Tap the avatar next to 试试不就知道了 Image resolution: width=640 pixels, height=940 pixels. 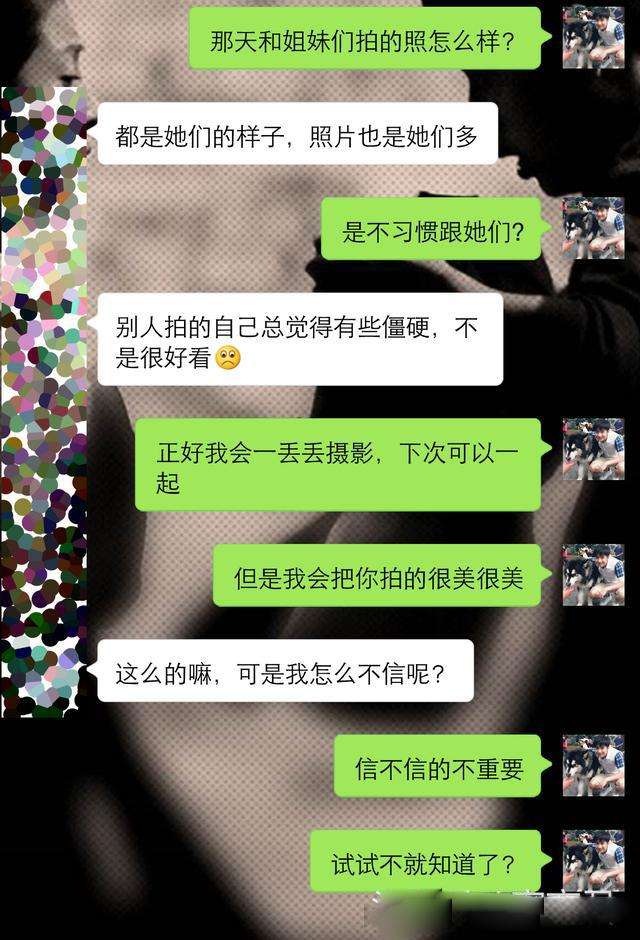pyautogui.click(x=593, y=860)
